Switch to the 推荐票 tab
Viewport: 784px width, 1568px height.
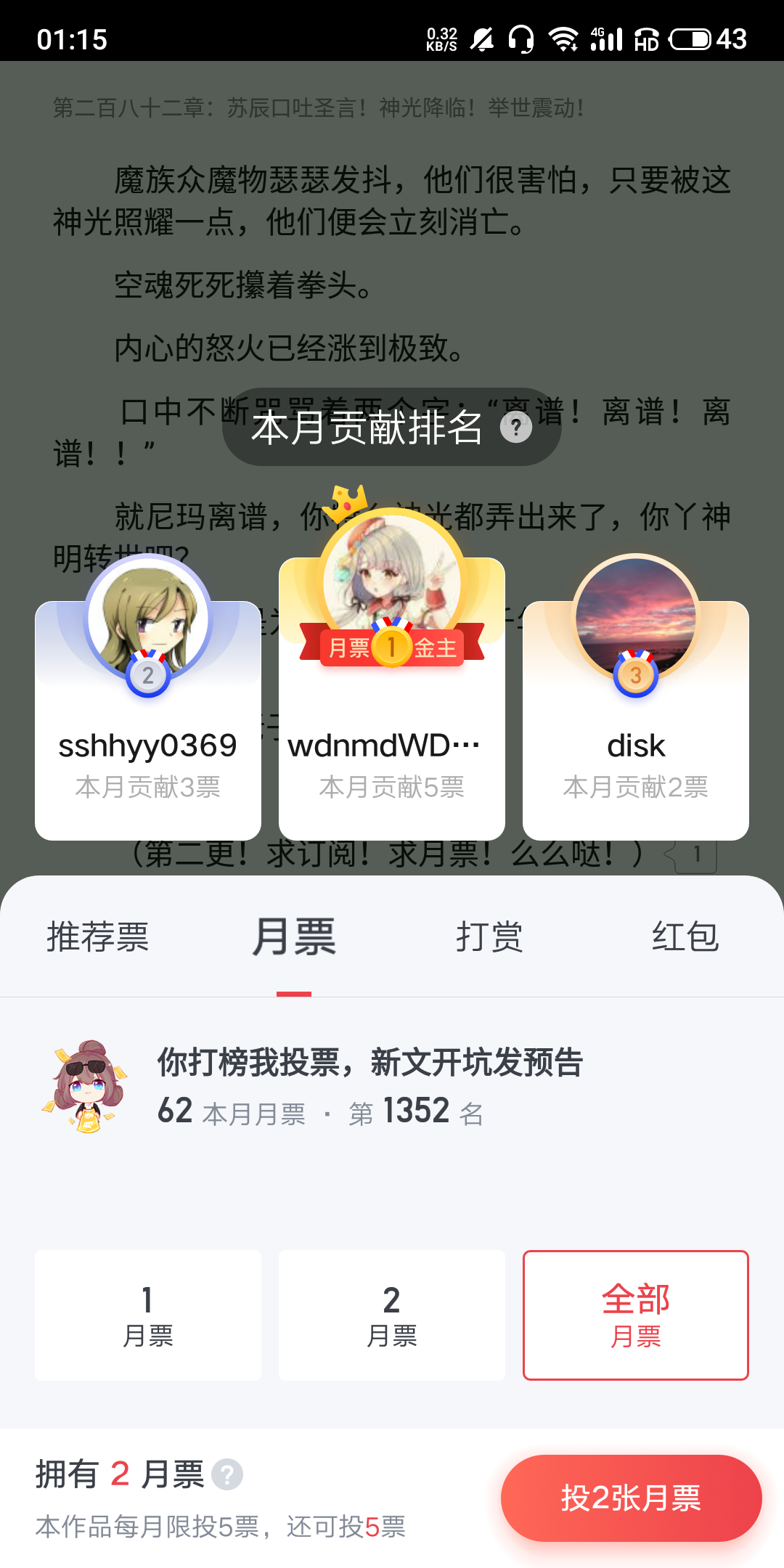pyautogui.click(x=98, y=936)
